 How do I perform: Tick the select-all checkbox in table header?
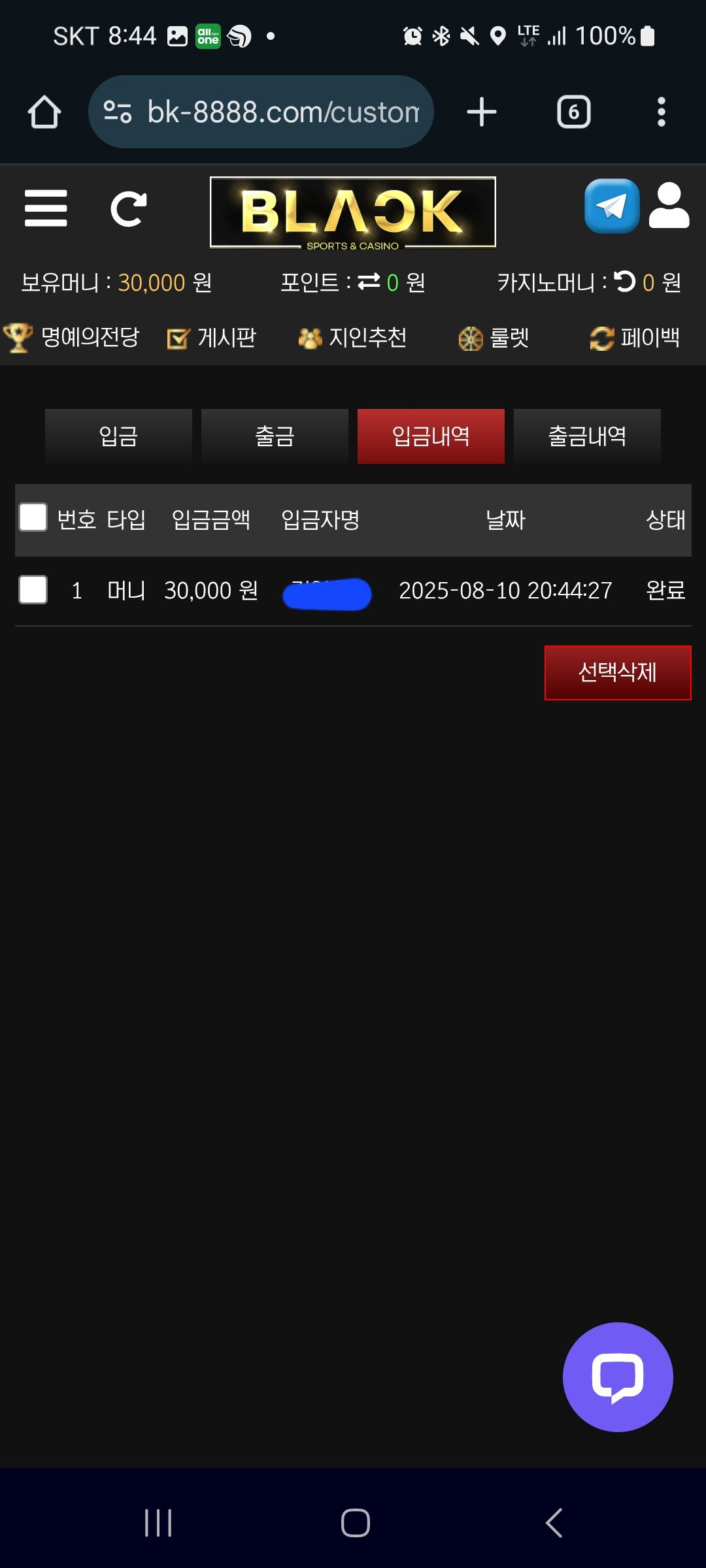pos(33,518)
